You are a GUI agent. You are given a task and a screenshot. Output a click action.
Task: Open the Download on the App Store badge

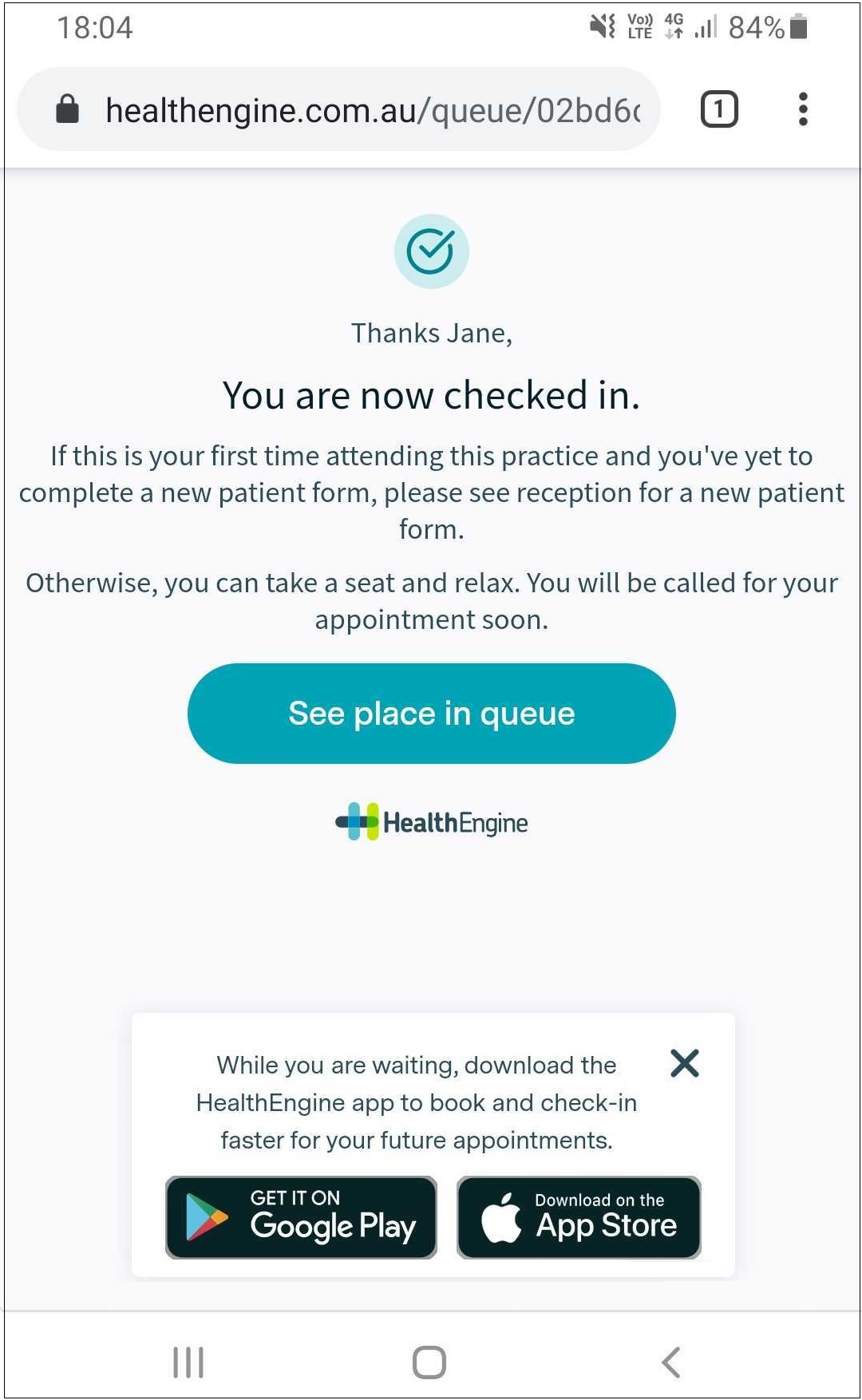[579, 1217]
